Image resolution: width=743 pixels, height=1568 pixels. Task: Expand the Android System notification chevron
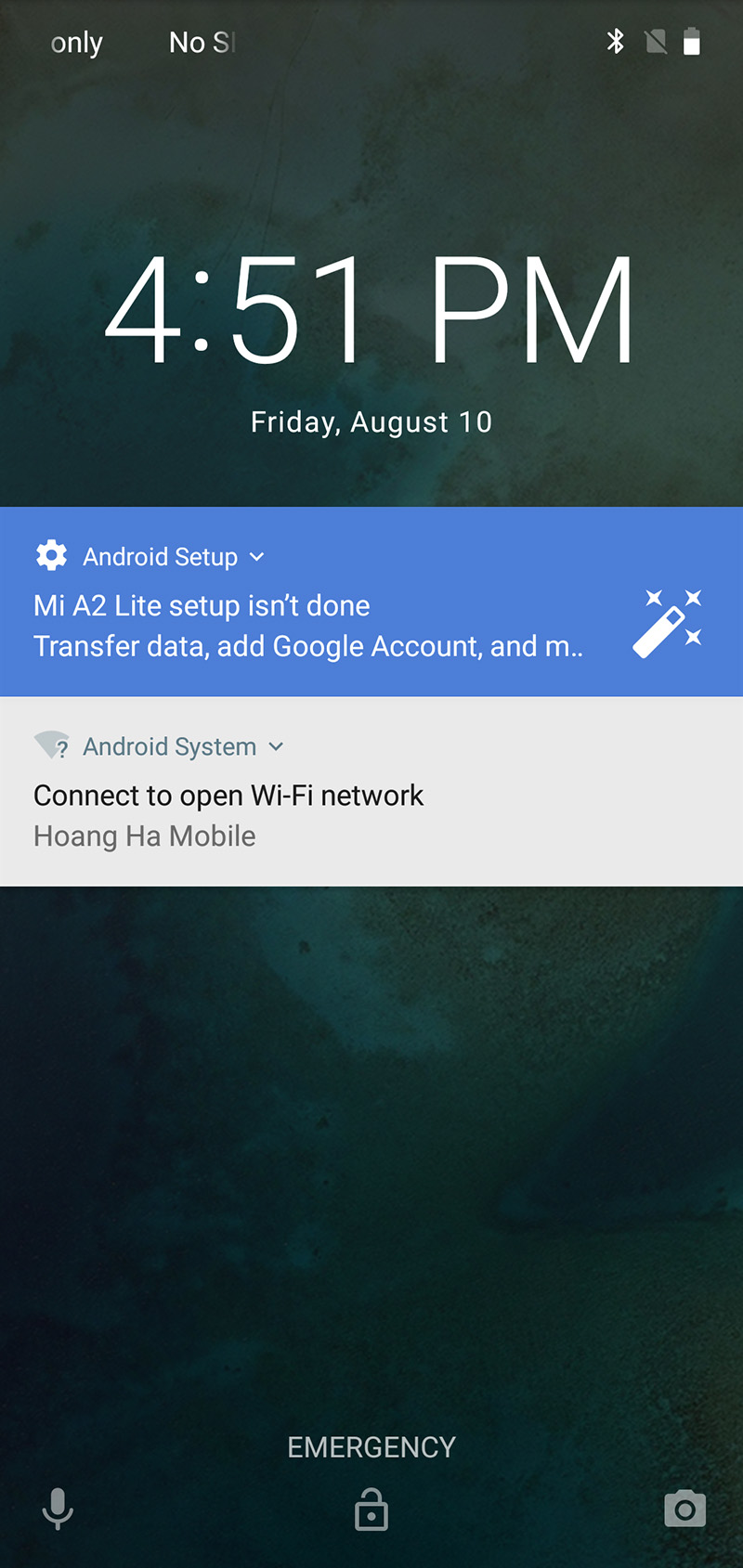tap(276, 746)
